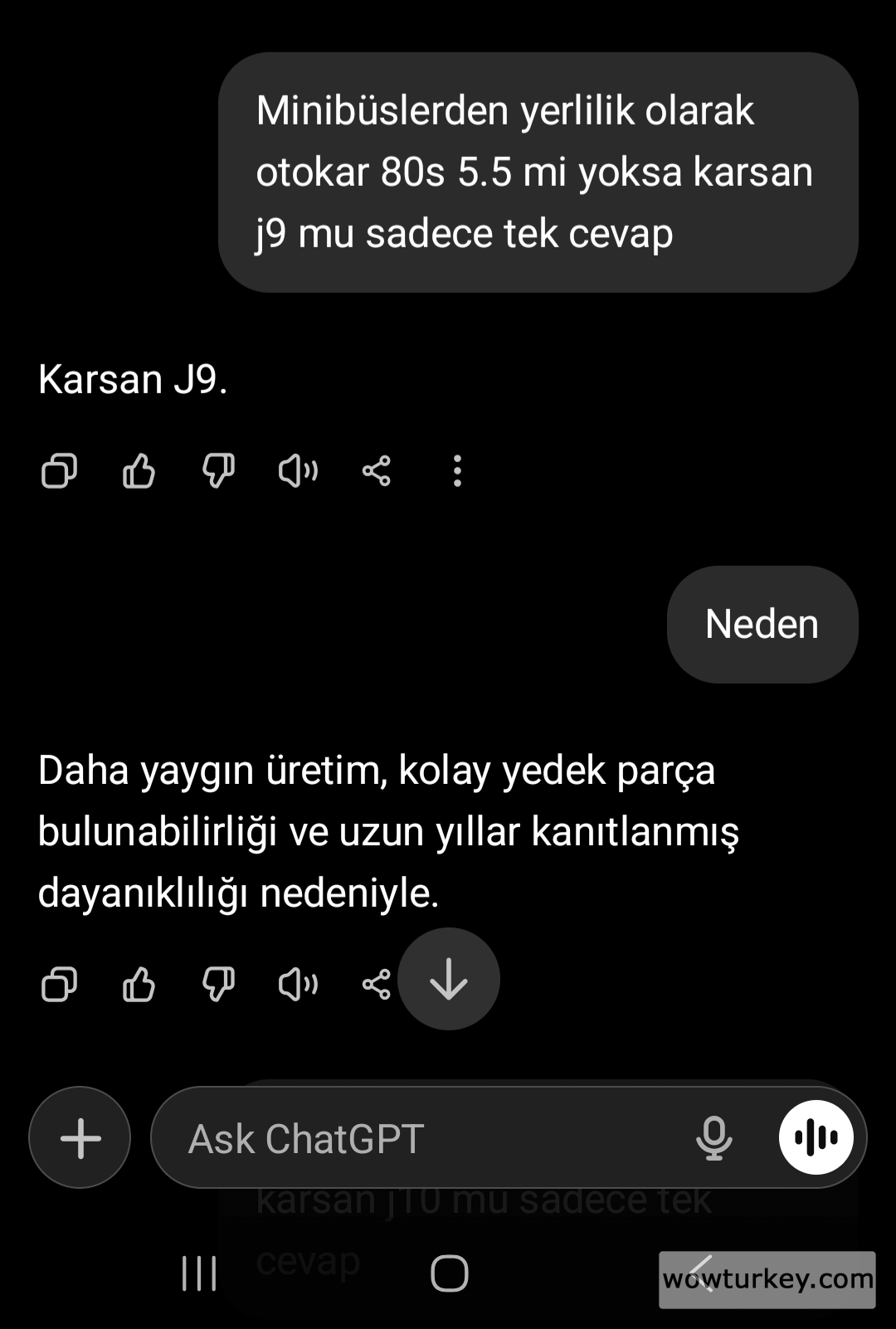896x1329 pixels.
Task: Launch voice mode with the waveform button
Action: [x=816, y=1137]
